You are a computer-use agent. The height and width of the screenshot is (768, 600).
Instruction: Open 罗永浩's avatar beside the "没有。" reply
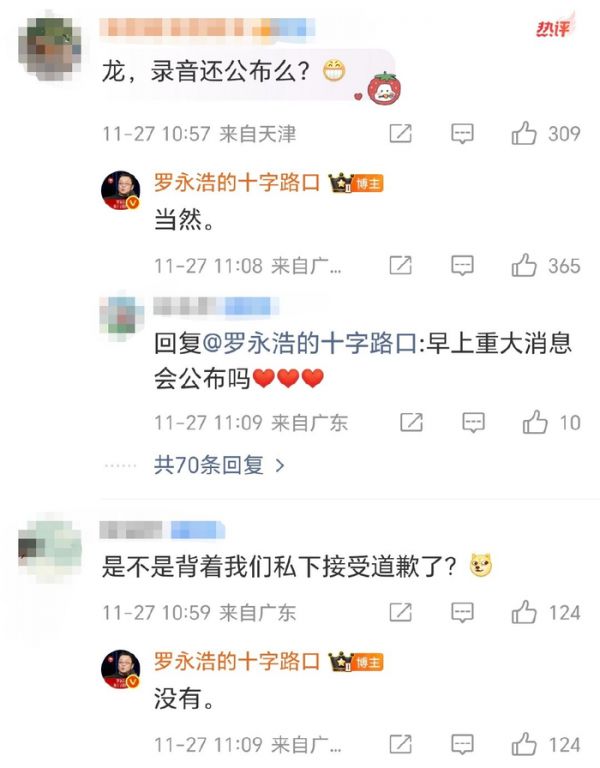(x=121, y=669)
